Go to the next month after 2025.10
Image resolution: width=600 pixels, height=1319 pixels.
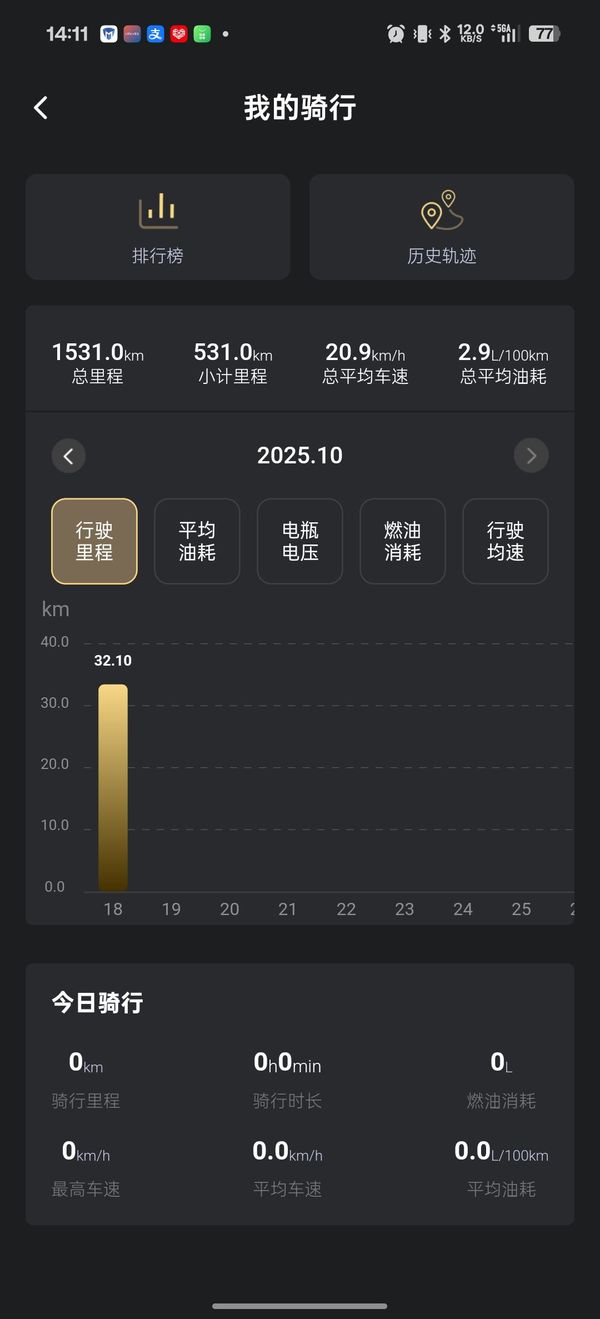(531, 456)
